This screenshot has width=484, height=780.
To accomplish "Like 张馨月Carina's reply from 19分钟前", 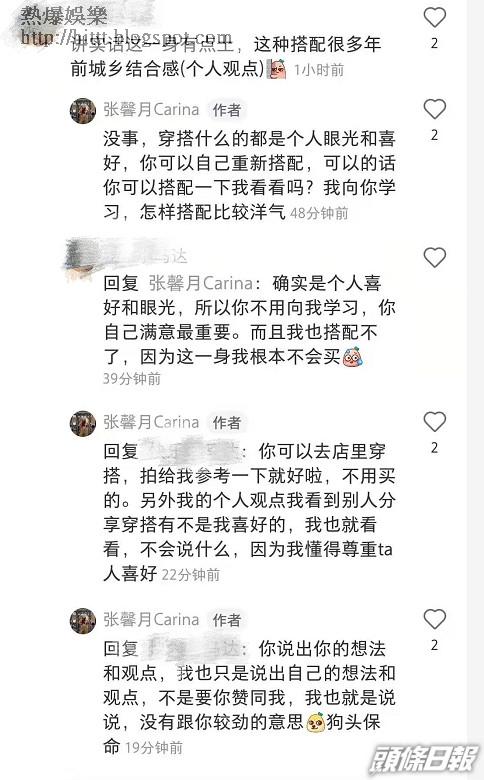I will pos(434,619).
